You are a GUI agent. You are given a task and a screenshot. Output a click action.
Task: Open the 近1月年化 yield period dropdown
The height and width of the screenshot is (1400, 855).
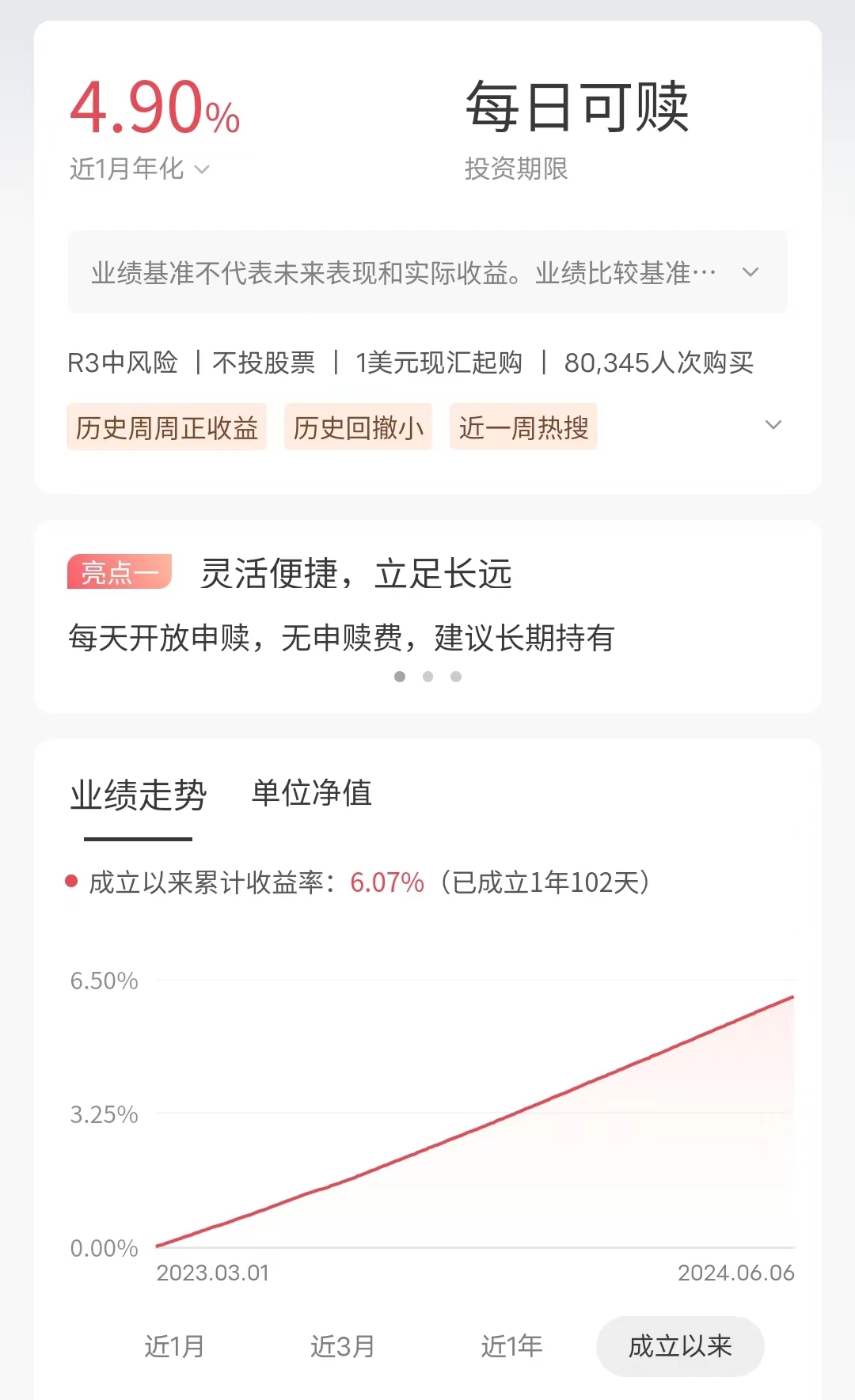tap(139, 169)
